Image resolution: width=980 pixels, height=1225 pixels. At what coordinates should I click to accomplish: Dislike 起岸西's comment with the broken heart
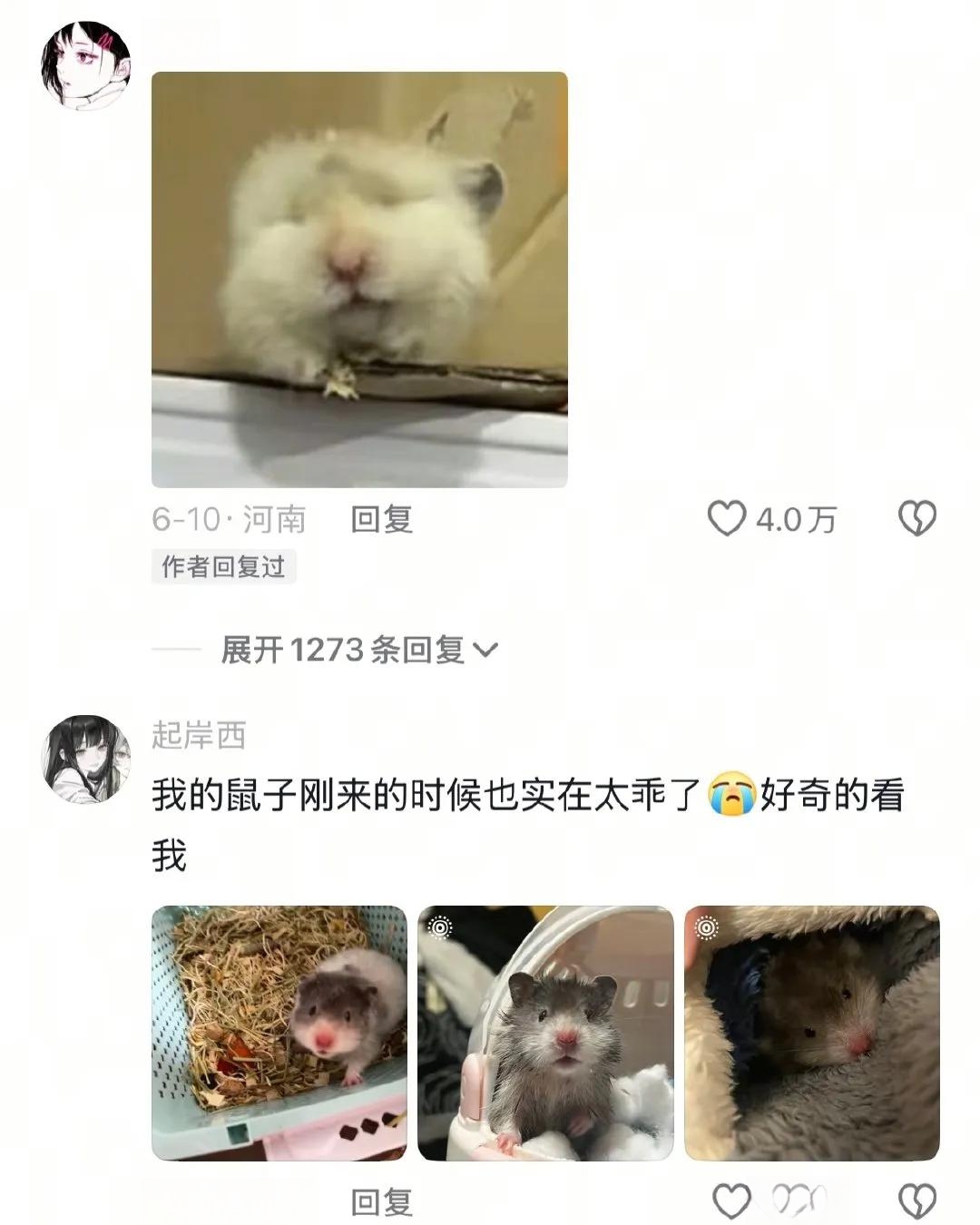coord(916,1201)
